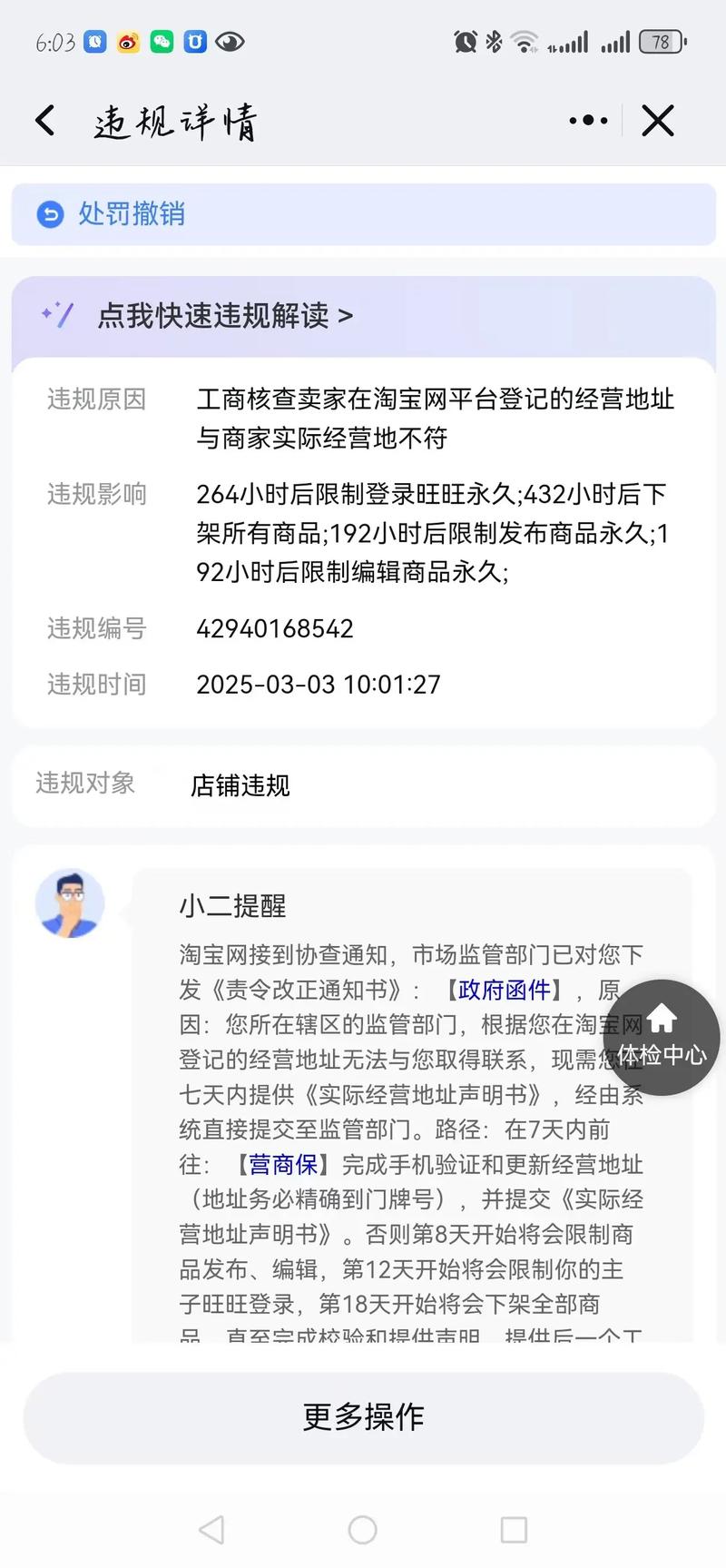
Task: Tap the 小二 avatar image
Action: 70,902
